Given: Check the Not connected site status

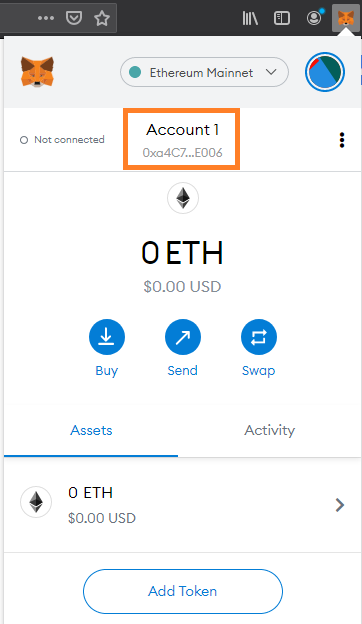Looking at the screenshot, I should [x=62, y=140].
